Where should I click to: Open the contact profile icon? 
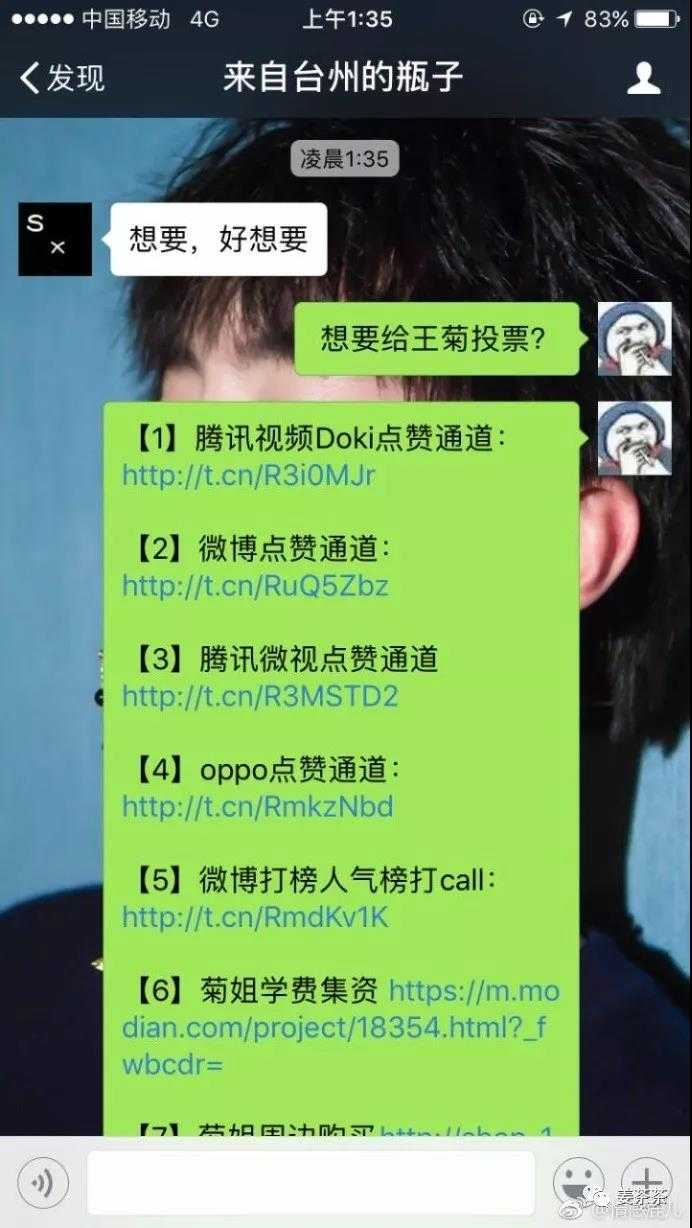(643, 78)
